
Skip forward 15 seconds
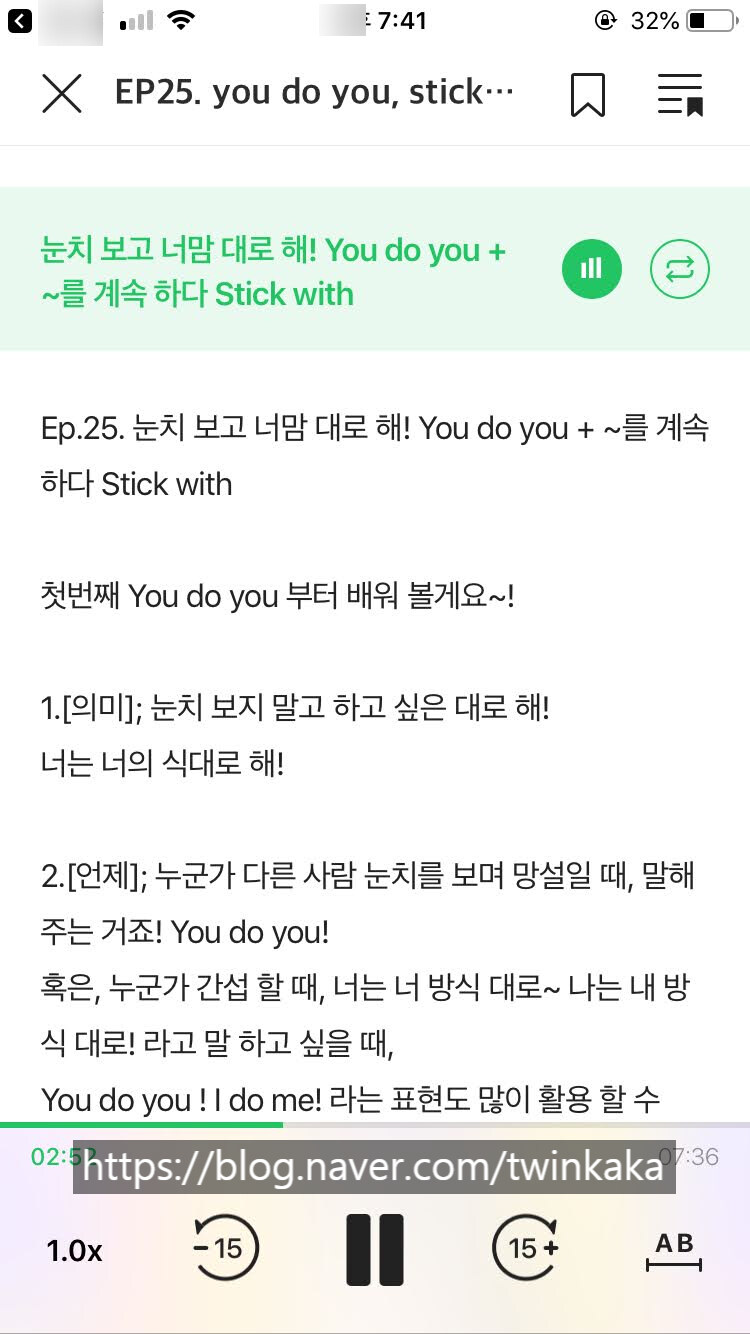(x=525, y=1248)
